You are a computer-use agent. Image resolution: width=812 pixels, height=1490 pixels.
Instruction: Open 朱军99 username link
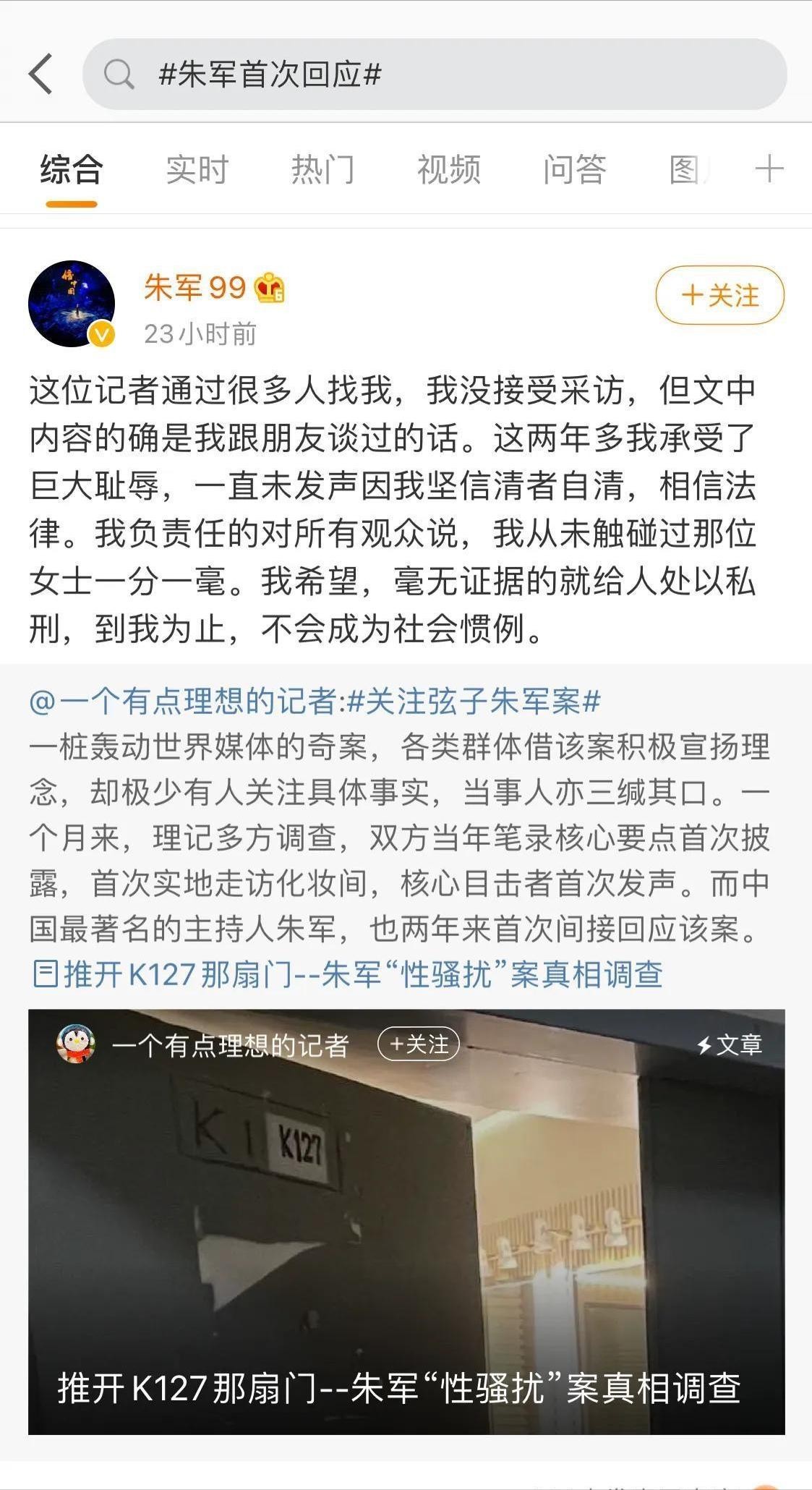point(195,288)
